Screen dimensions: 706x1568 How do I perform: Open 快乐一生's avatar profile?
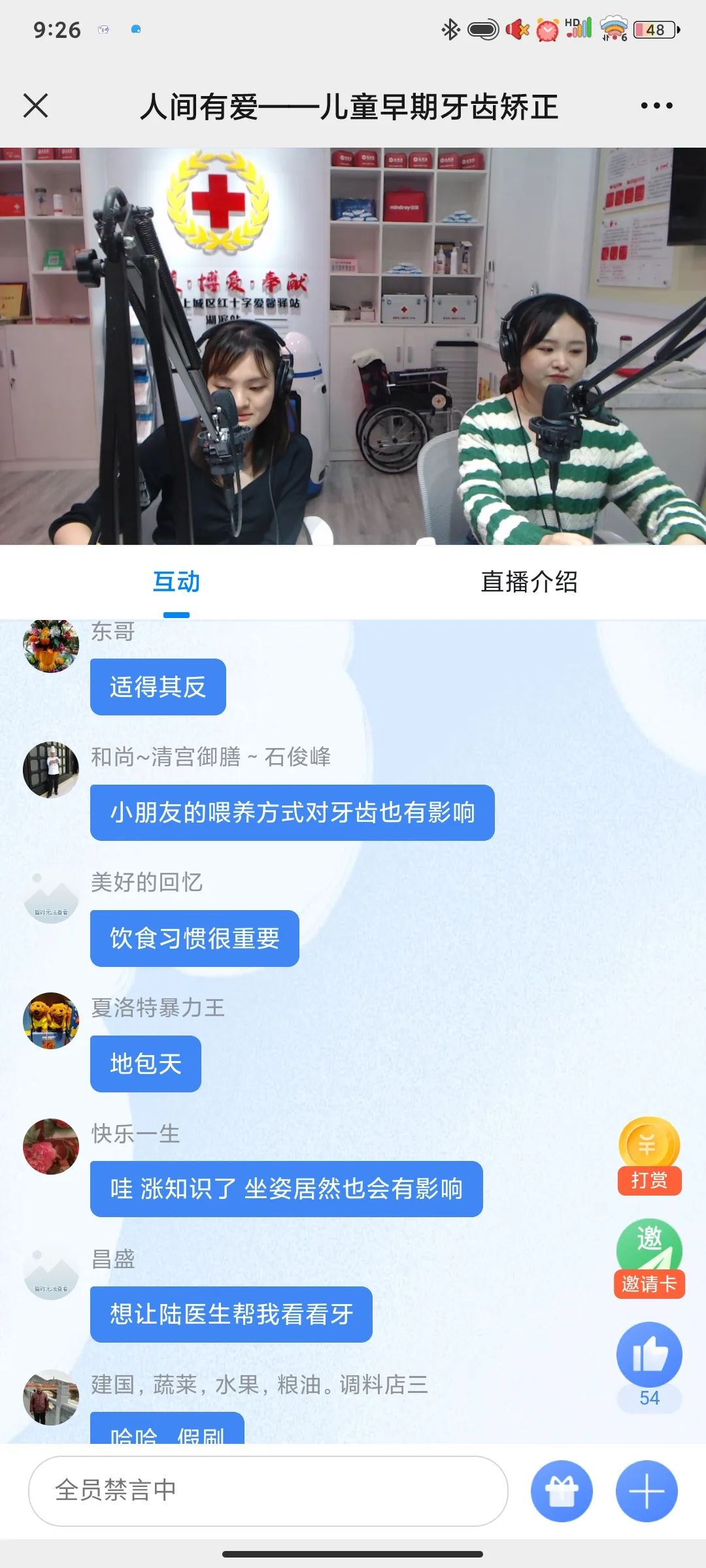51,1147
